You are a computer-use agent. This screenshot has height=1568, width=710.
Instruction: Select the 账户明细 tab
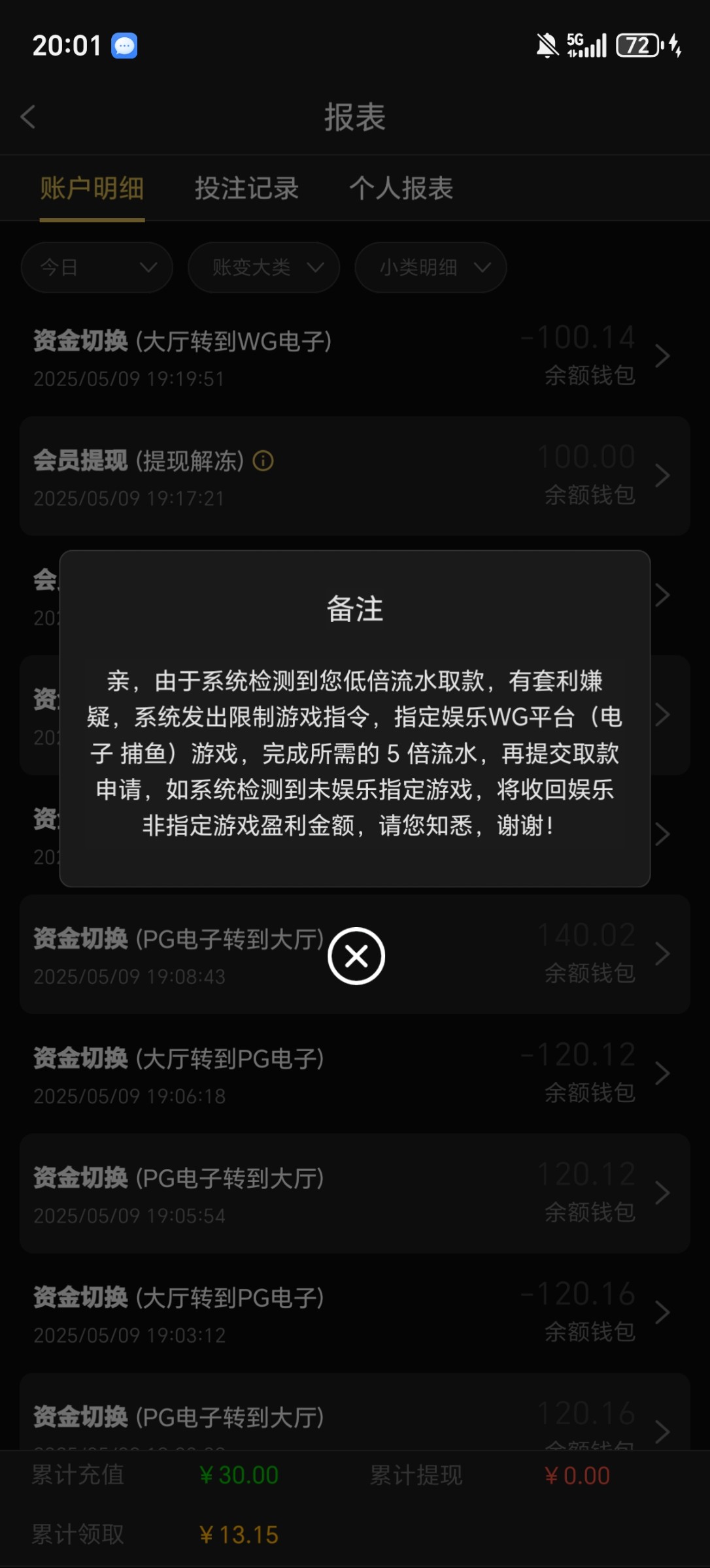point(91,188)
